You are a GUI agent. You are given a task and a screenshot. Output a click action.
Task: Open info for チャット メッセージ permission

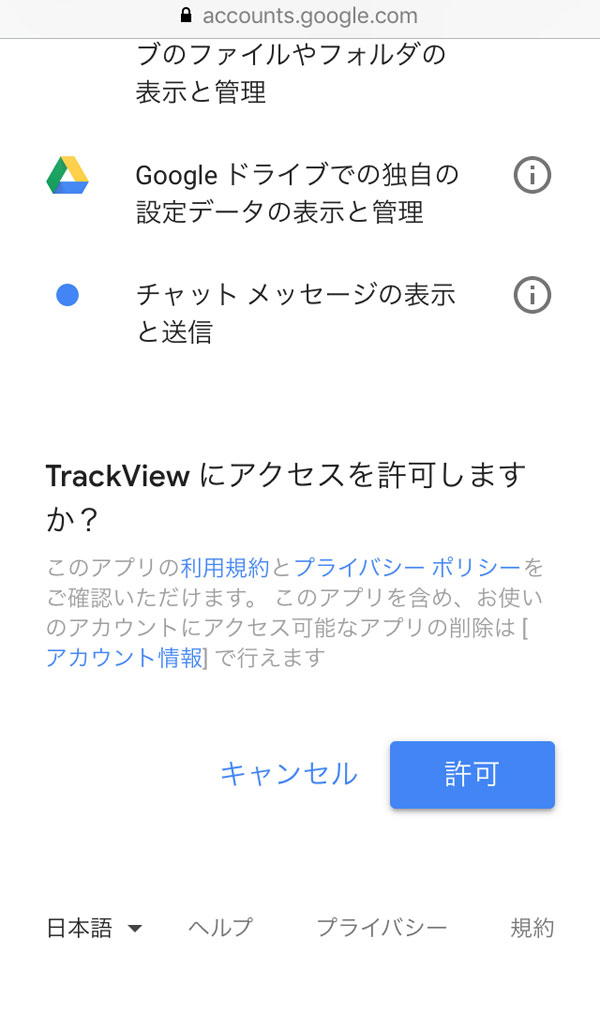click(532, 295)
